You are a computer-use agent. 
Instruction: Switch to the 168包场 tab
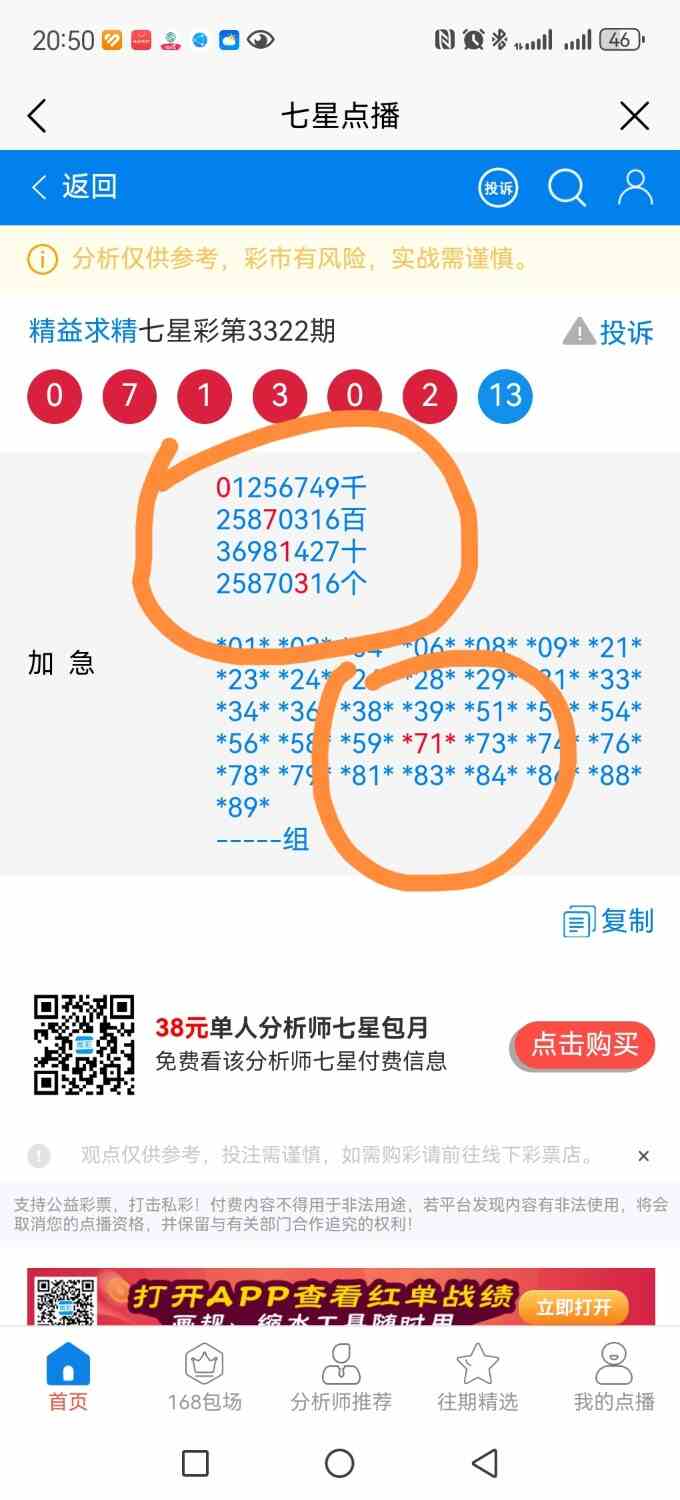(x=204, y=1378)
